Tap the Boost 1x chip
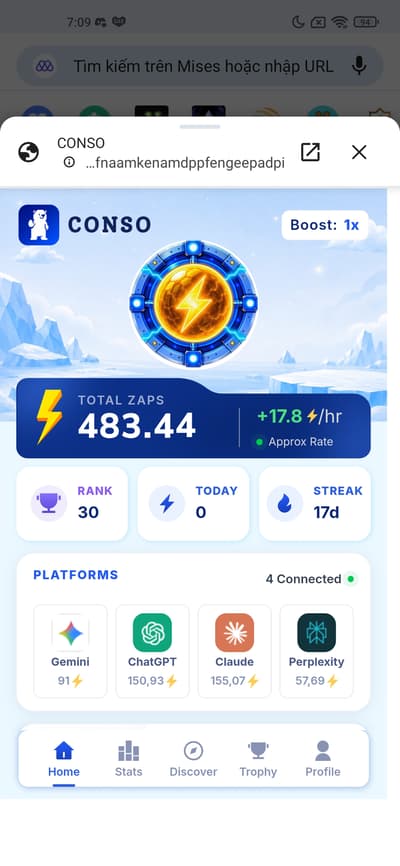 coord(325,225)
